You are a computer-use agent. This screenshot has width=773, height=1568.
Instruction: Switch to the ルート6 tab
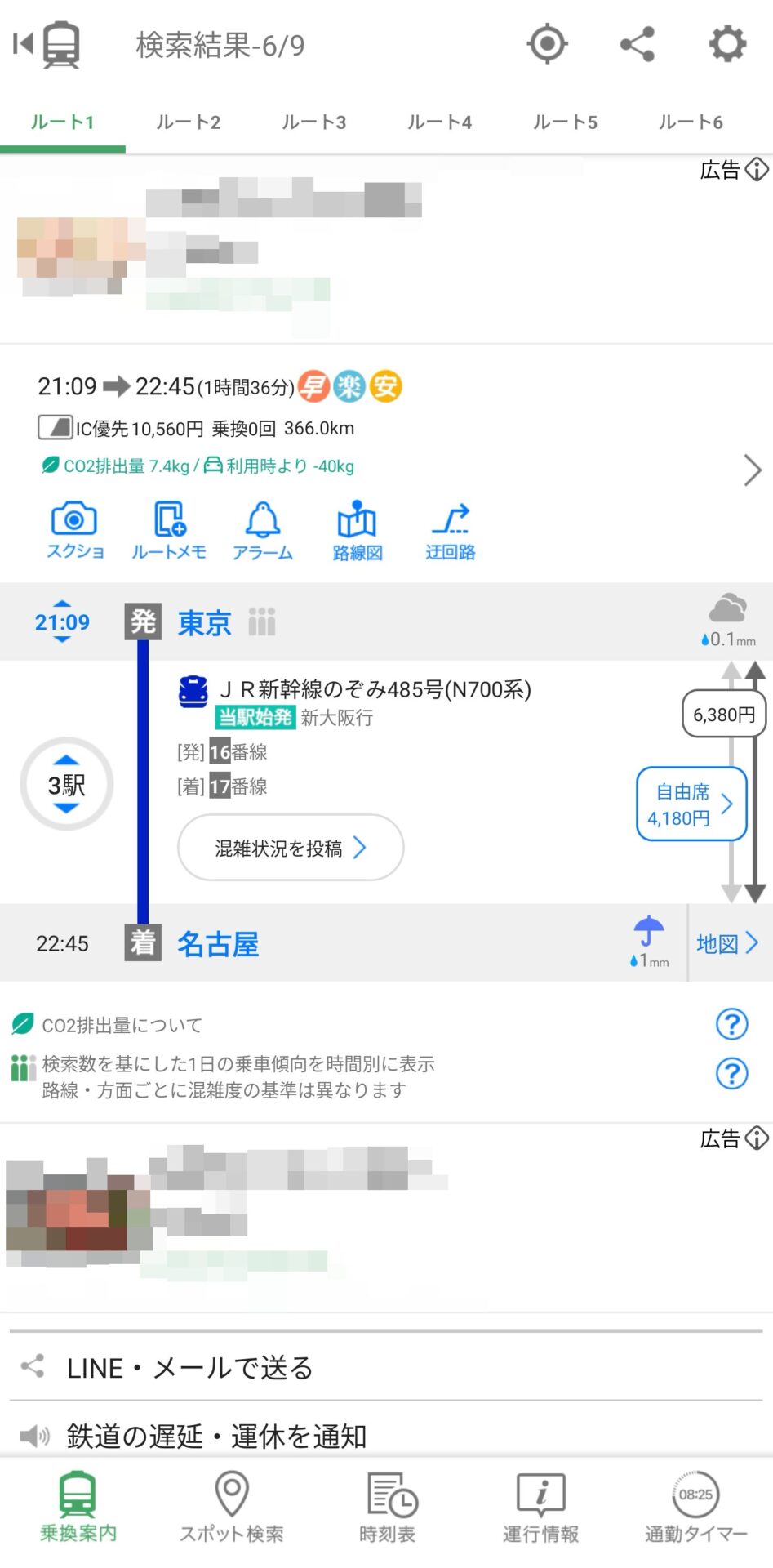click(691, 122)
